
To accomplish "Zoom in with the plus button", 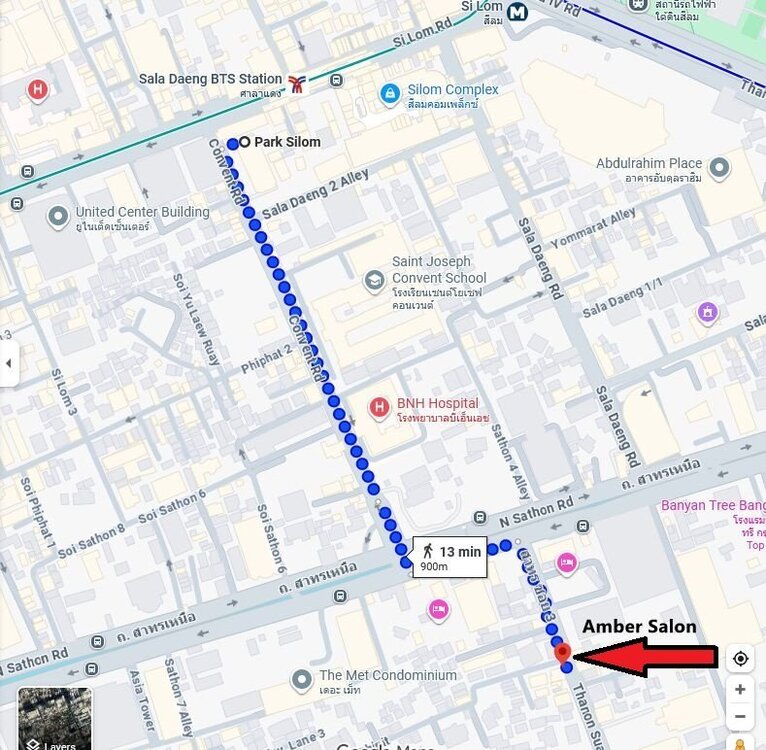I will tap(740, 690).
